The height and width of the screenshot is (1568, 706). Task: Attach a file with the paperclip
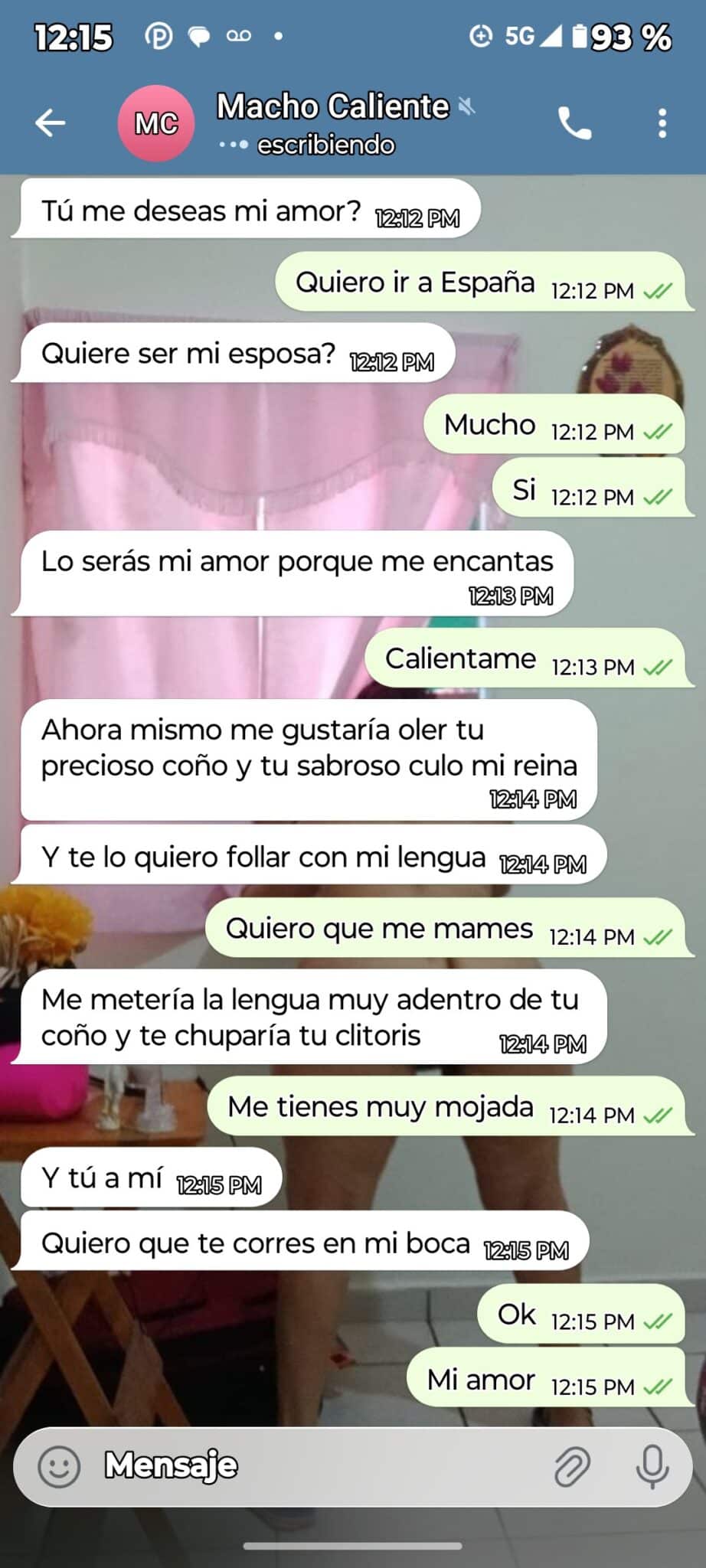tap(572, 1467)
